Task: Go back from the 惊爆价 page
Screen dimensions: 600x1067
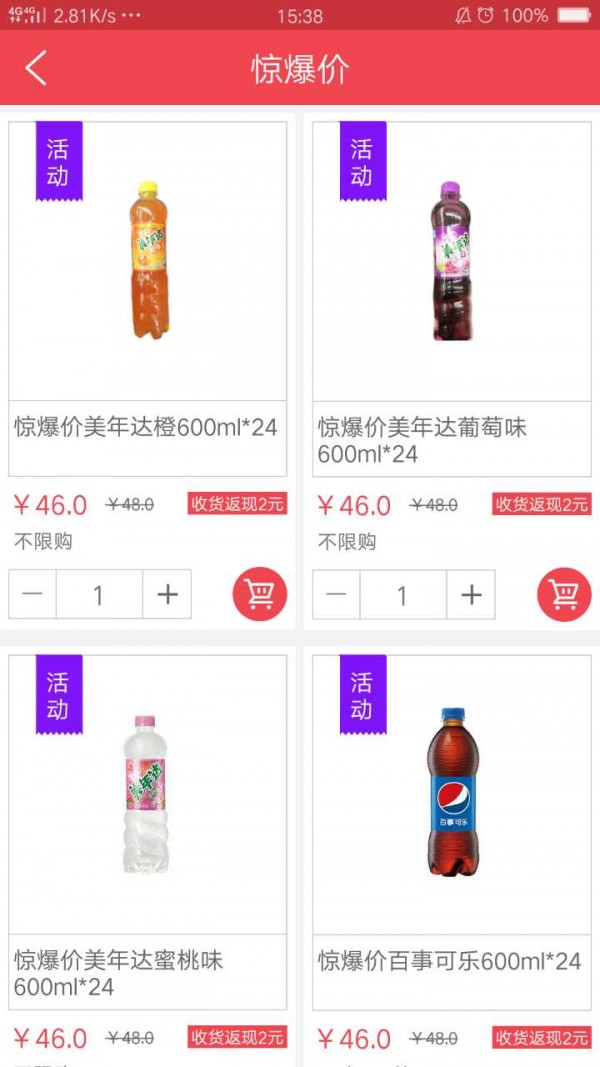Action: pos(36,68)
